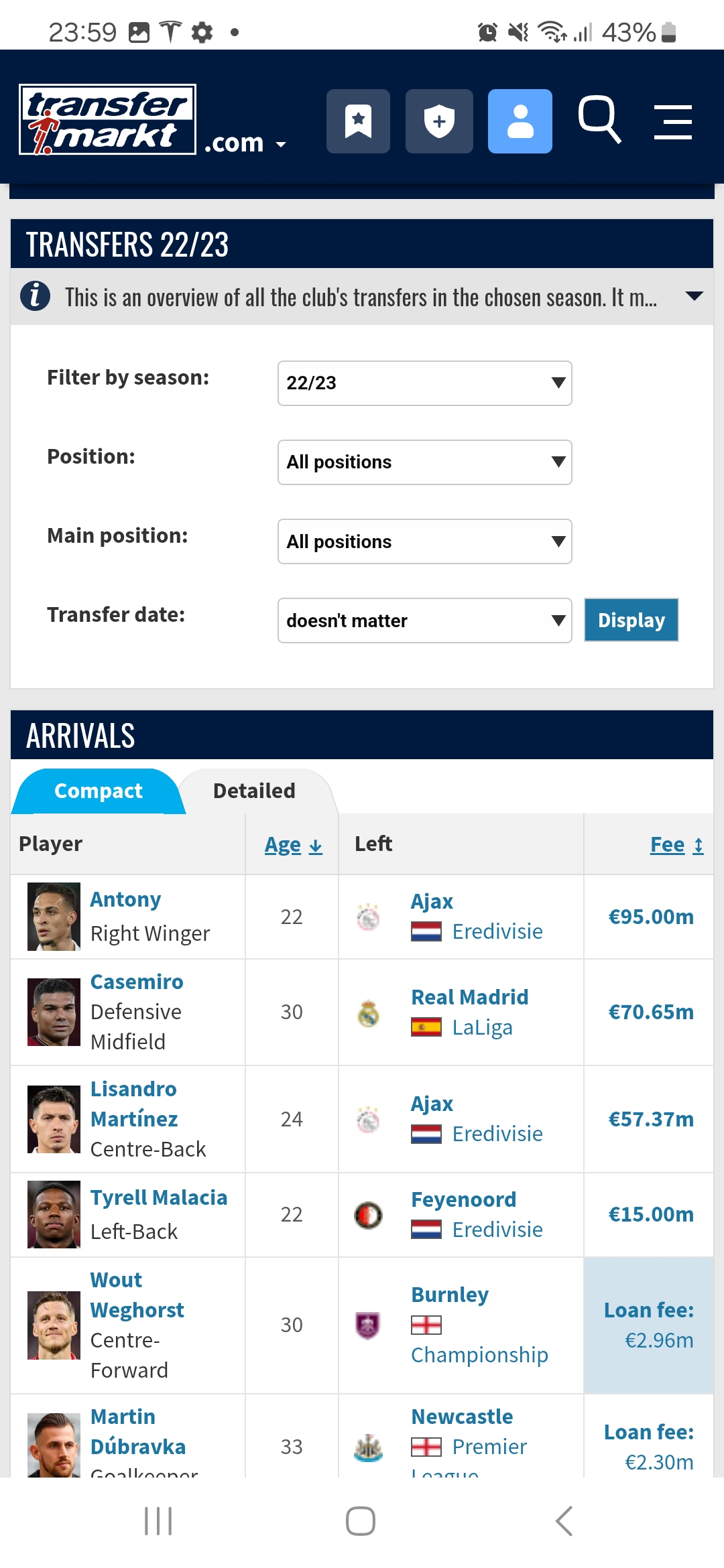Screen dimensions: 724x1568
Task: Open Antony's player profile
Action: point(125,899)
